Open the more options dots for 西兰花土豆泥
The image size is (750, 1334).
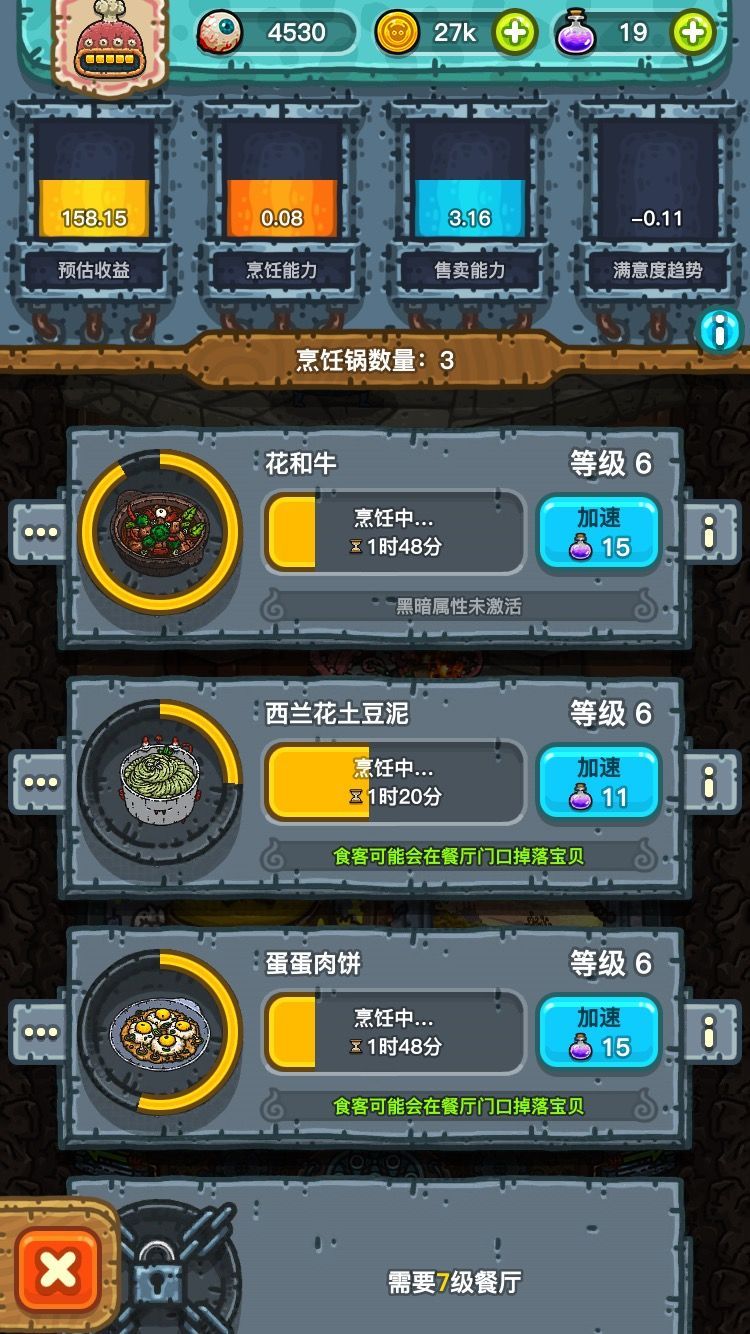pos(41,782)
